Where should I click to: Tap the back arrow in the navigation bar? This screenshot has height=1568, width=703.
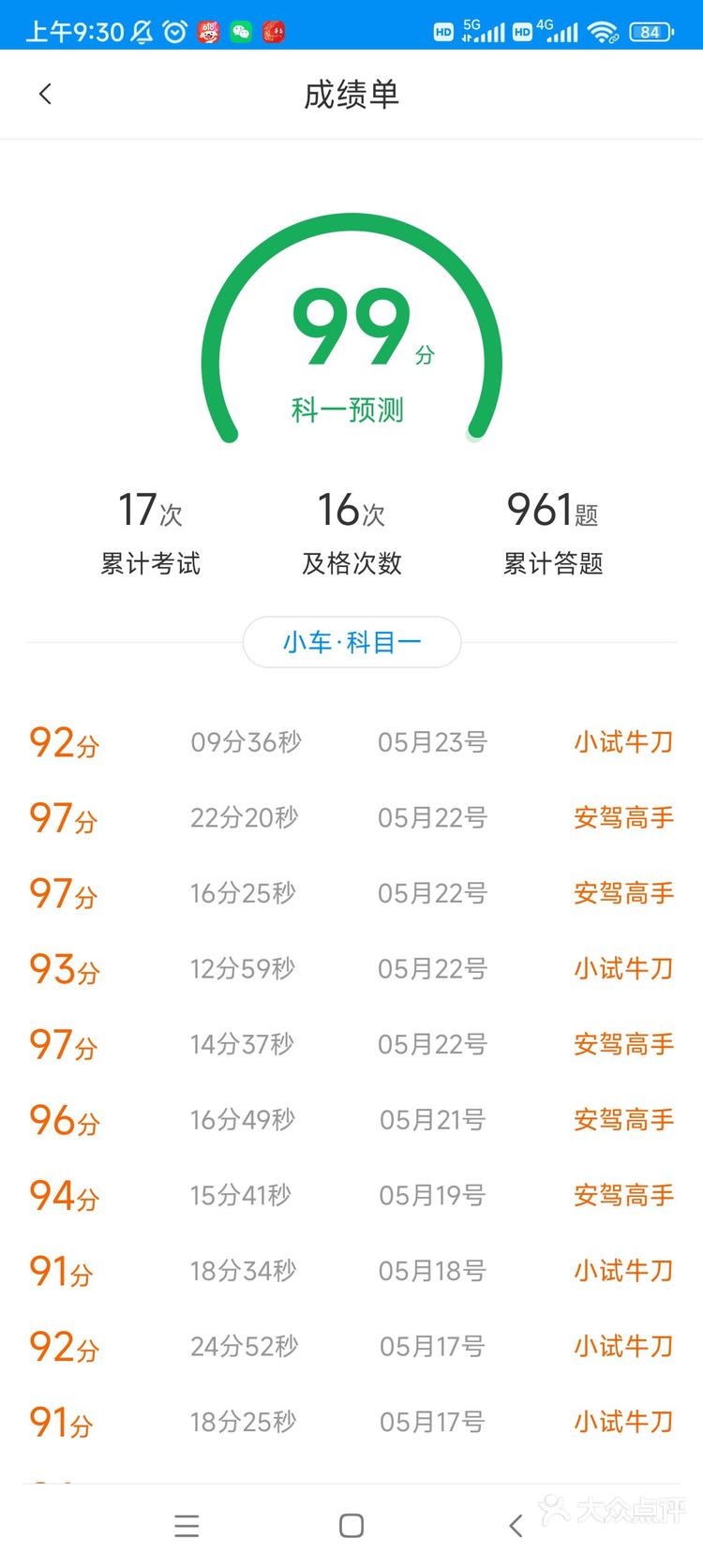click(515, 1526)
